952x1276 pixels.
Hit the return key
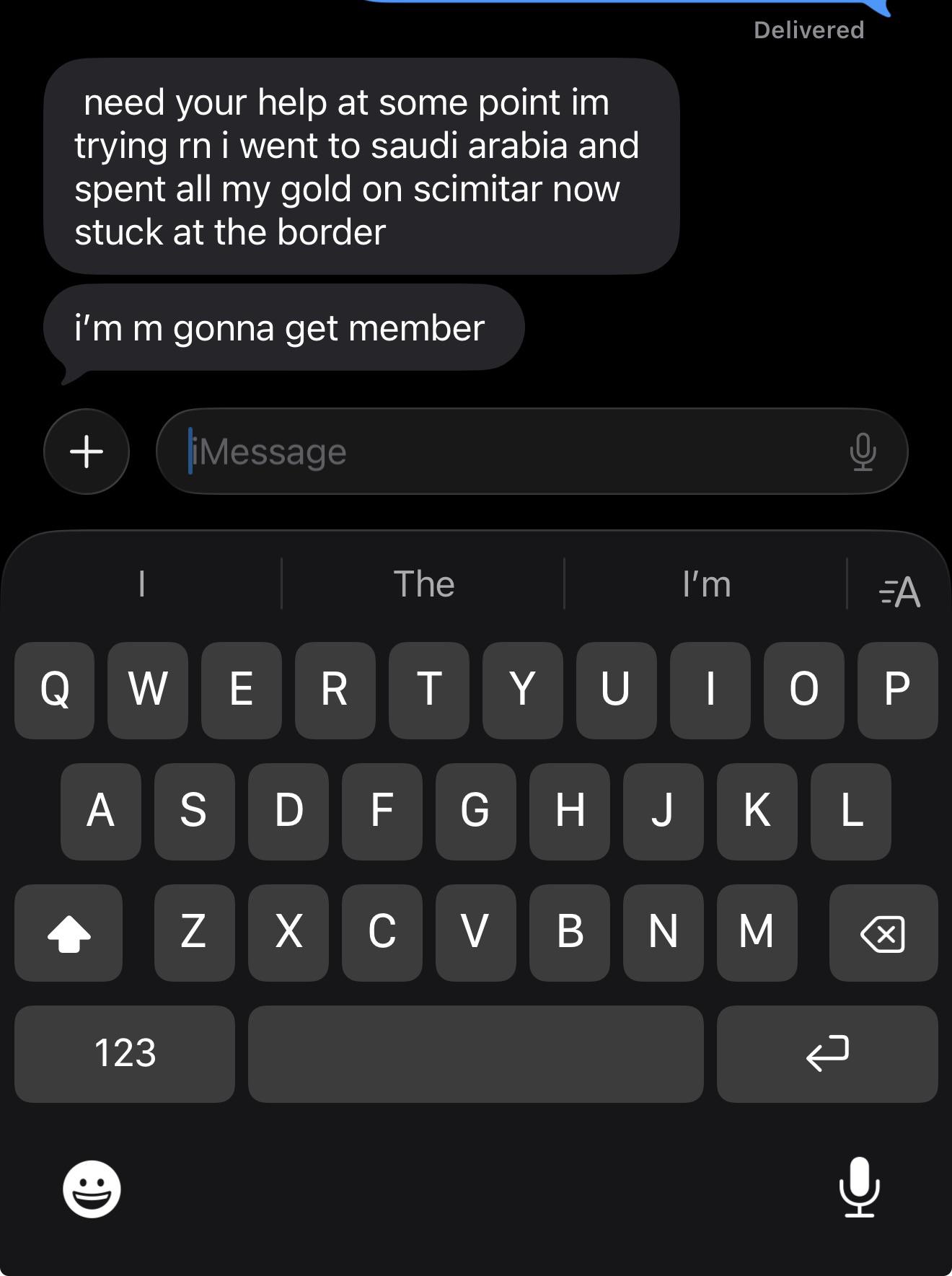[x=827, y=1053]
